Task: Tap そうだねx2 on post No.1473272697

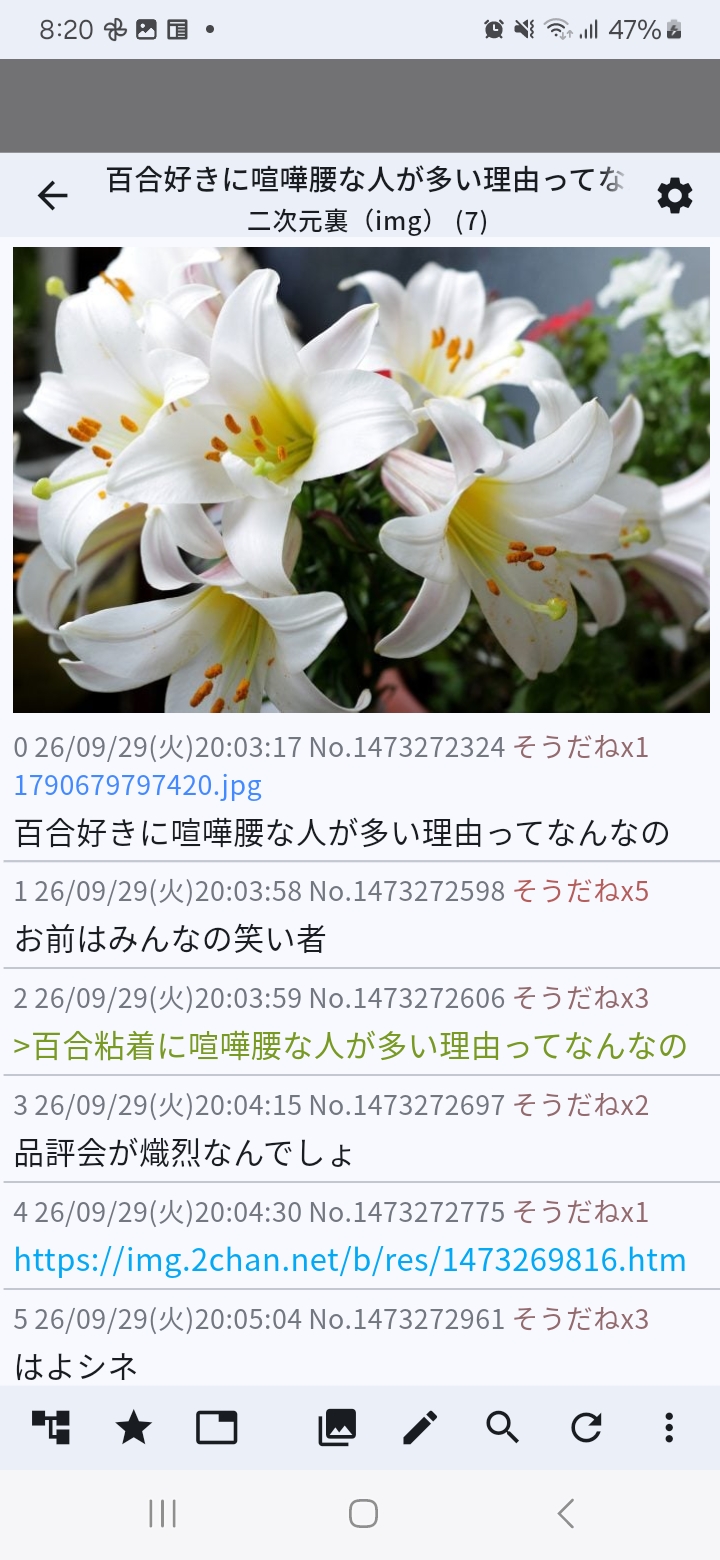Action: pyautogui.click(x=581, y=1105)
